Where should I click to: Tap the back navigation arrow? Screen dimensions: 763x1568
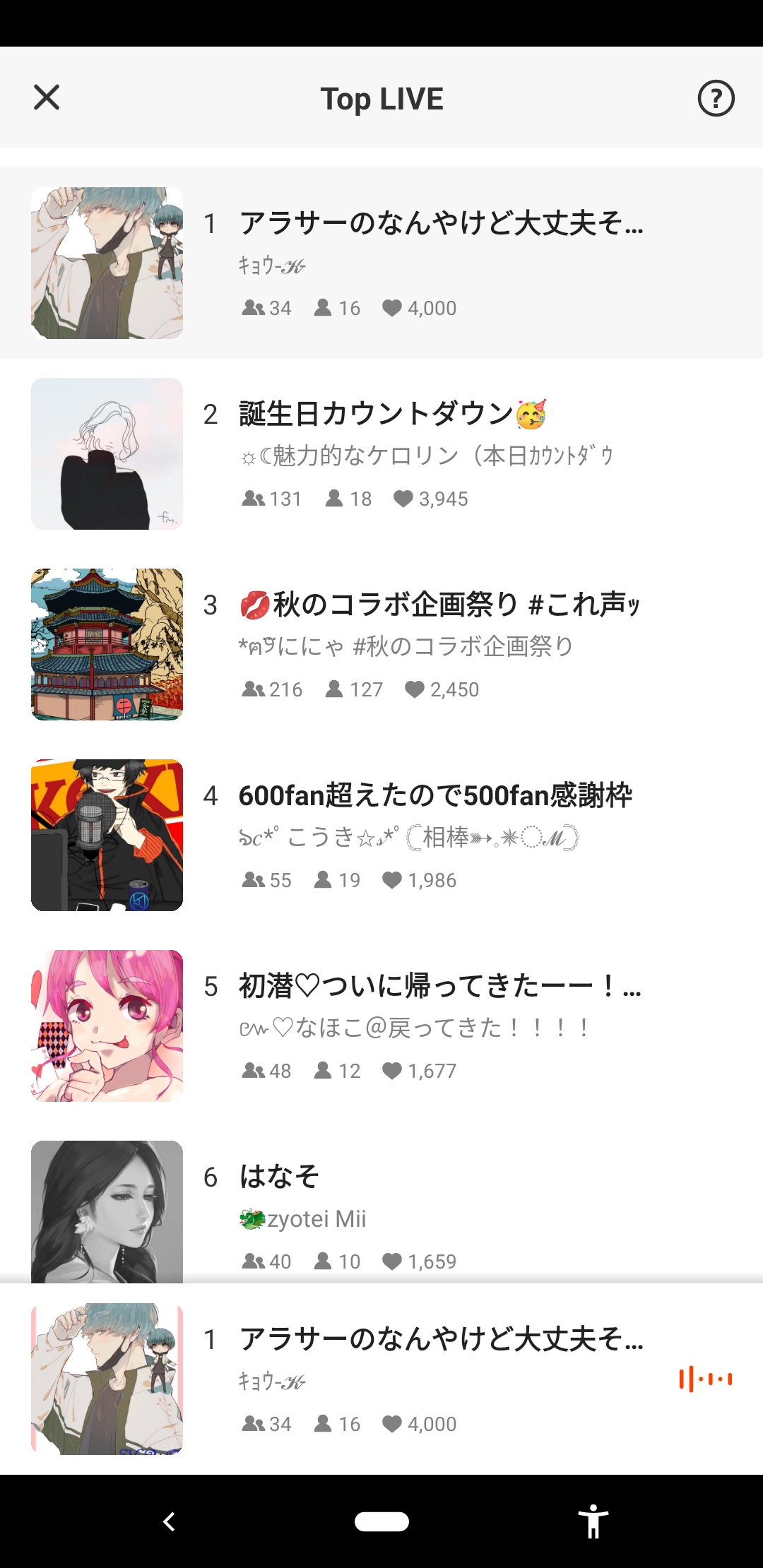click(x=168, y=1522)
